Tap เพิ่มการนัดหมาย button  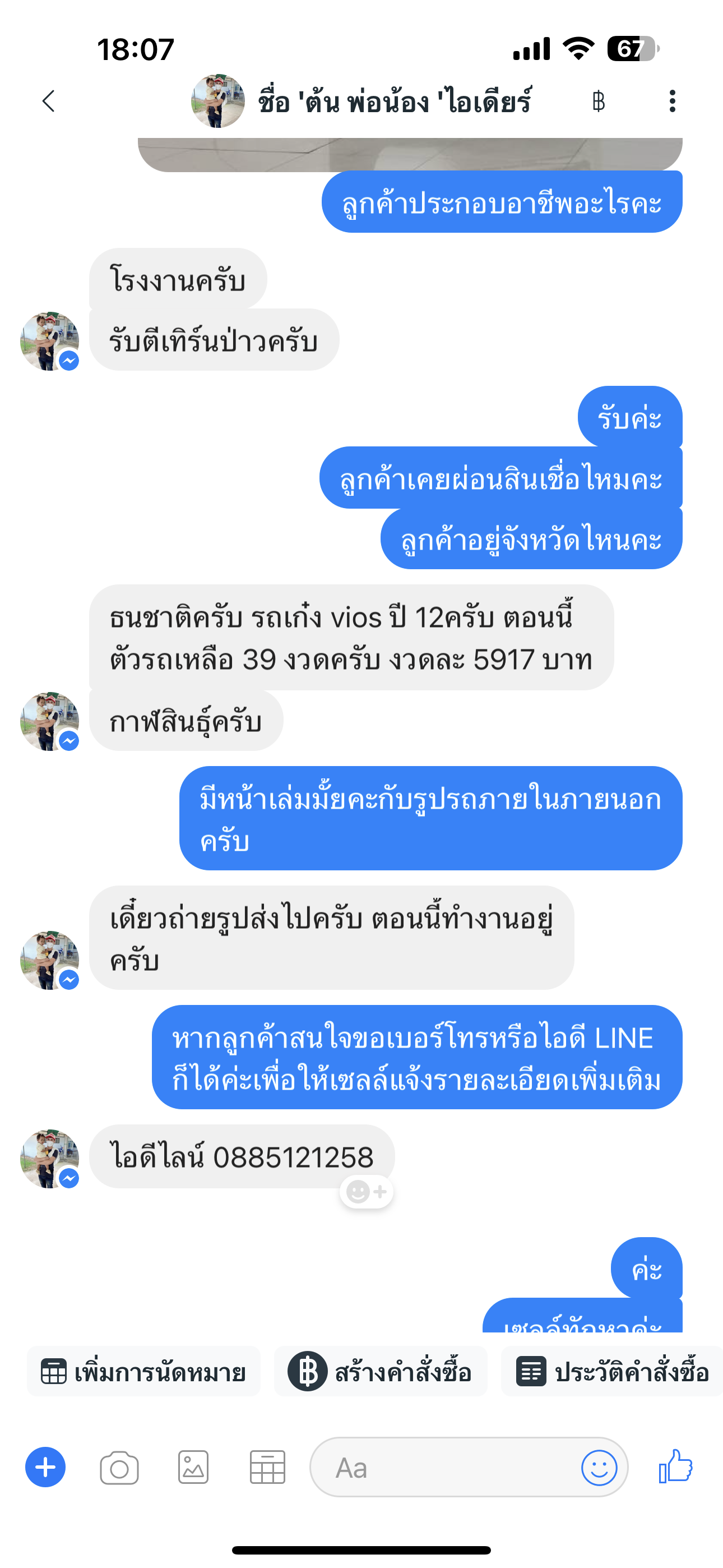click(143, 1372)
